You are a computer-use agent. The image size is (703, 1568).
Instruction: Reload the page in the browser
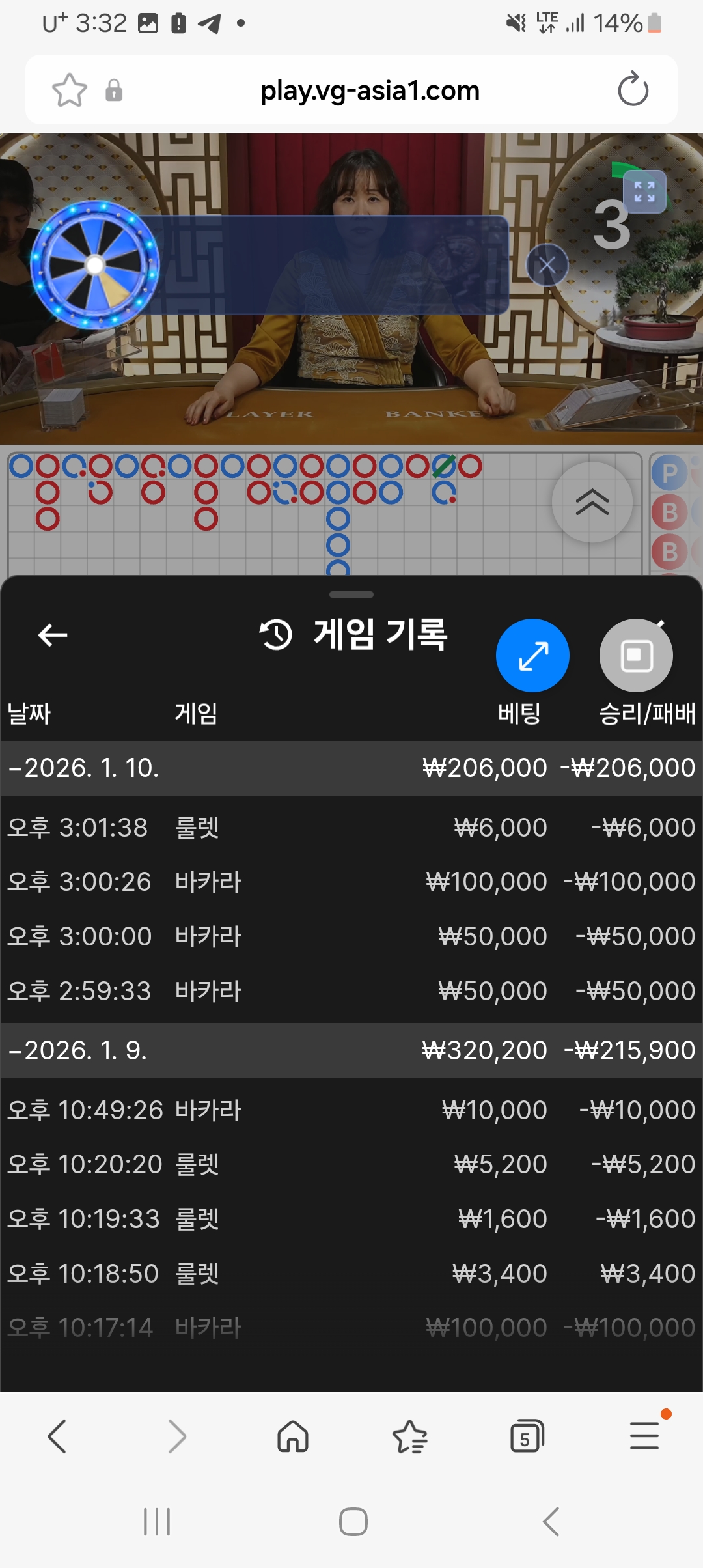[x=633, y=90]
